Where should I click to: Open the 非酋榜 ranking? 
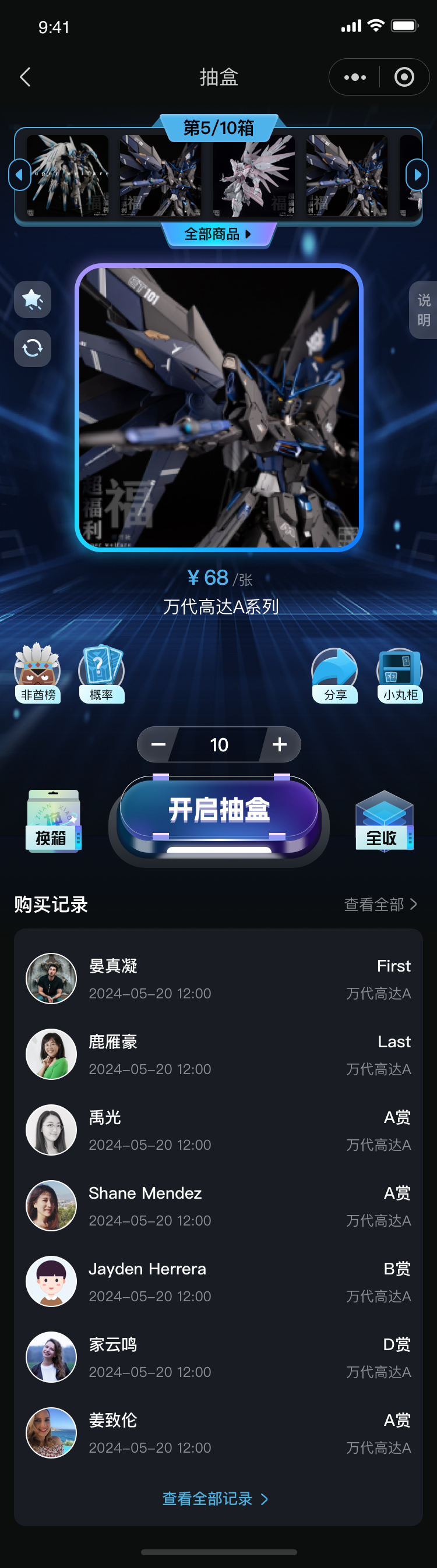coord(38,673)
